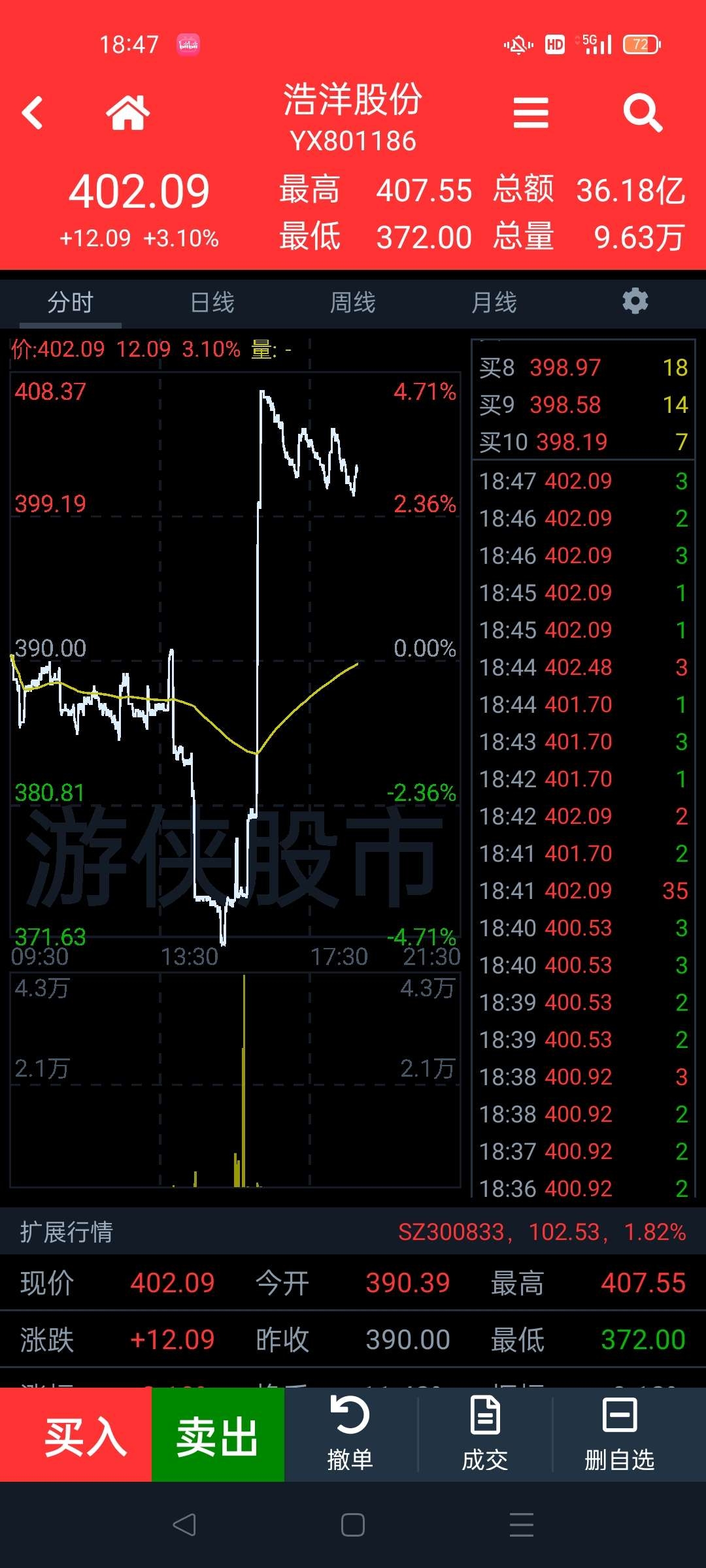Tap the system back navigation button
This screenshot has width=706, height=1568.
(184, 1525)
